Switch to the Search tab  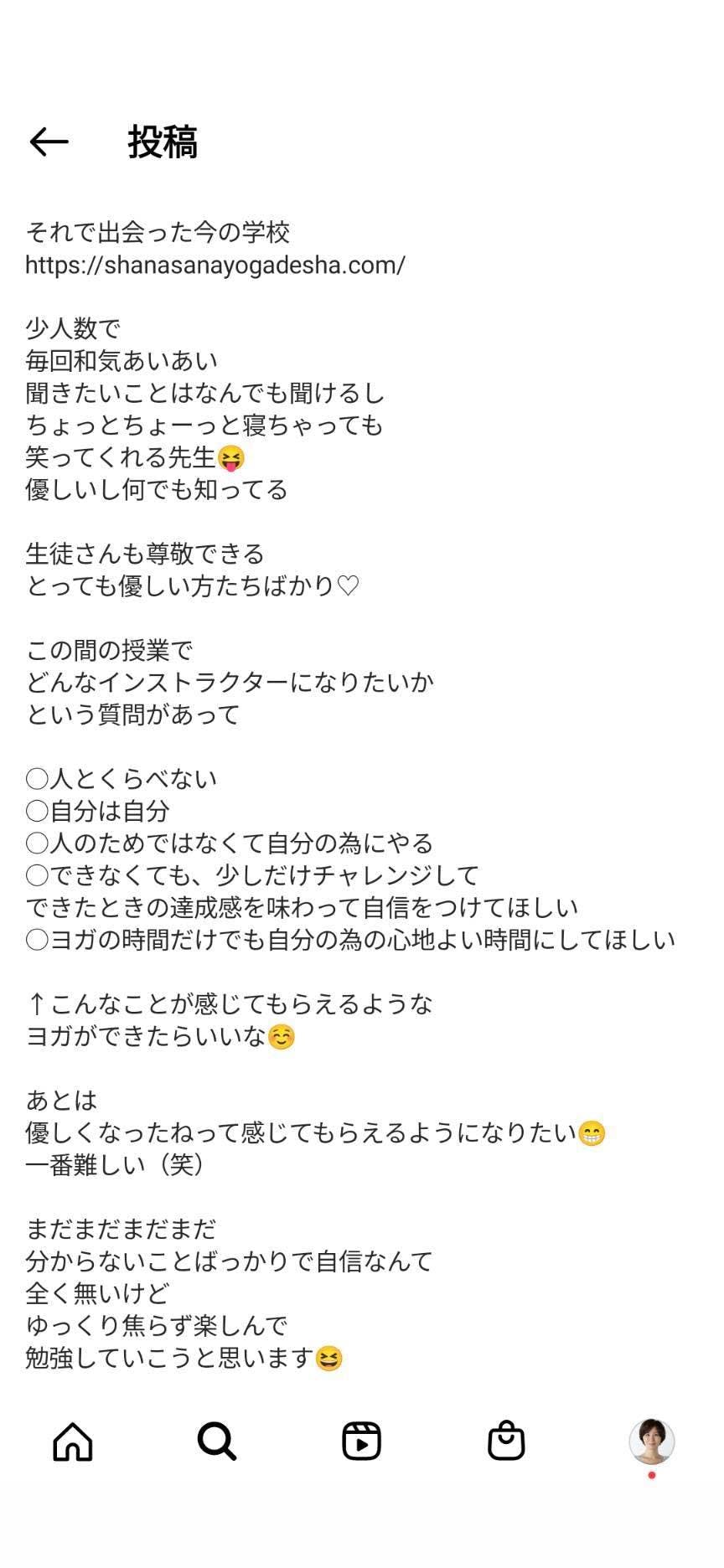coord(217,1442)
